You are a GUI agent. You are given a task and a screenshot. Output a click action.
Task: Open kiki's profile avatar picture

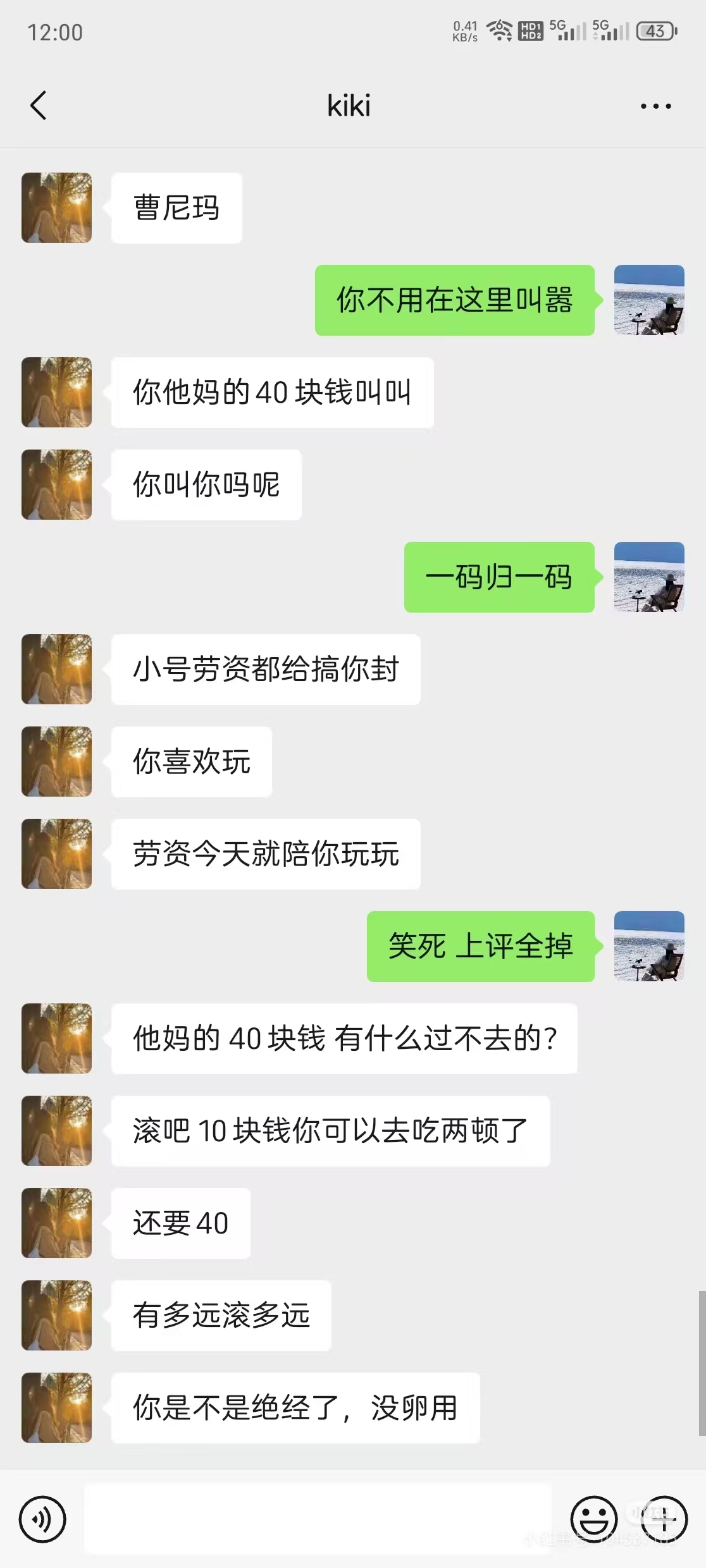(56, 208)
